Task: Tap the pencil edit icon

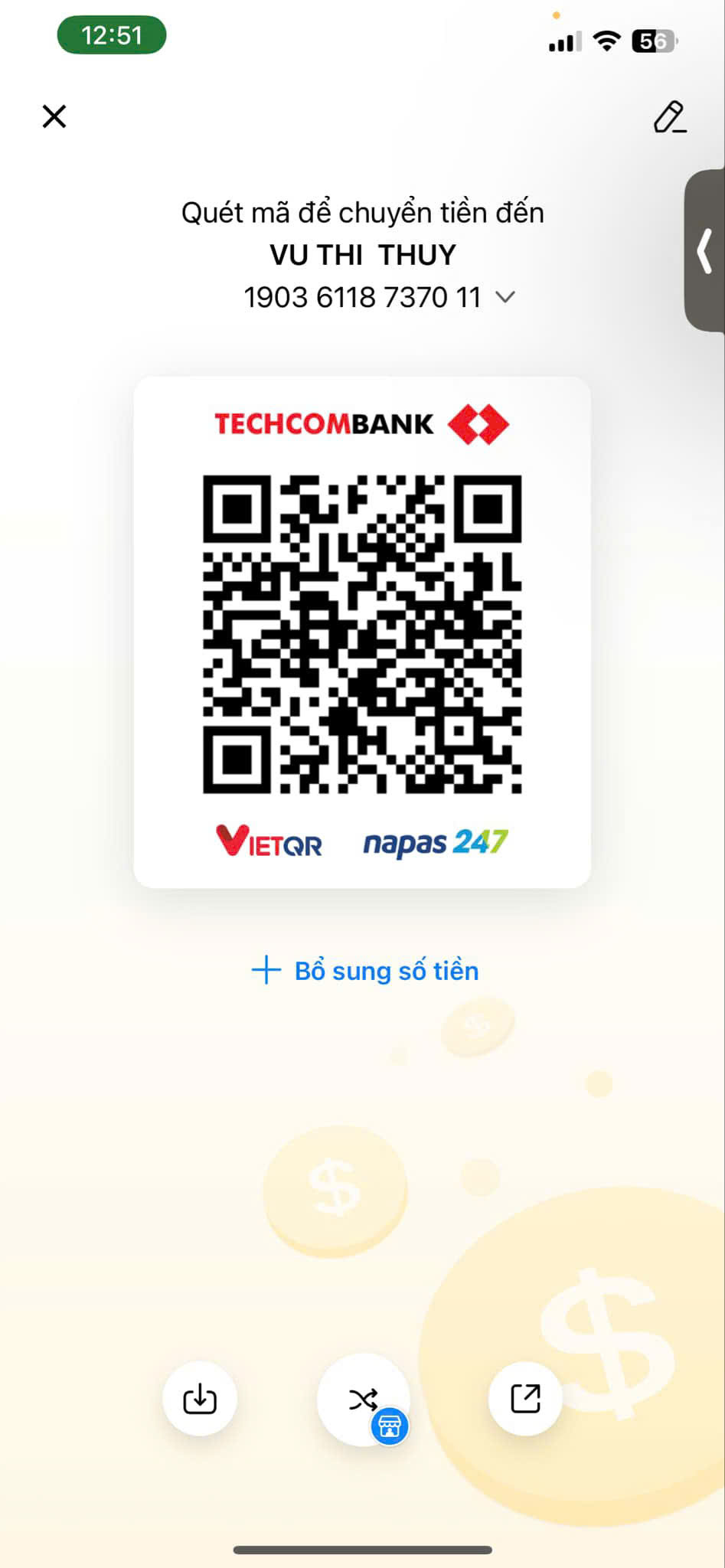Action: point(669,116)
